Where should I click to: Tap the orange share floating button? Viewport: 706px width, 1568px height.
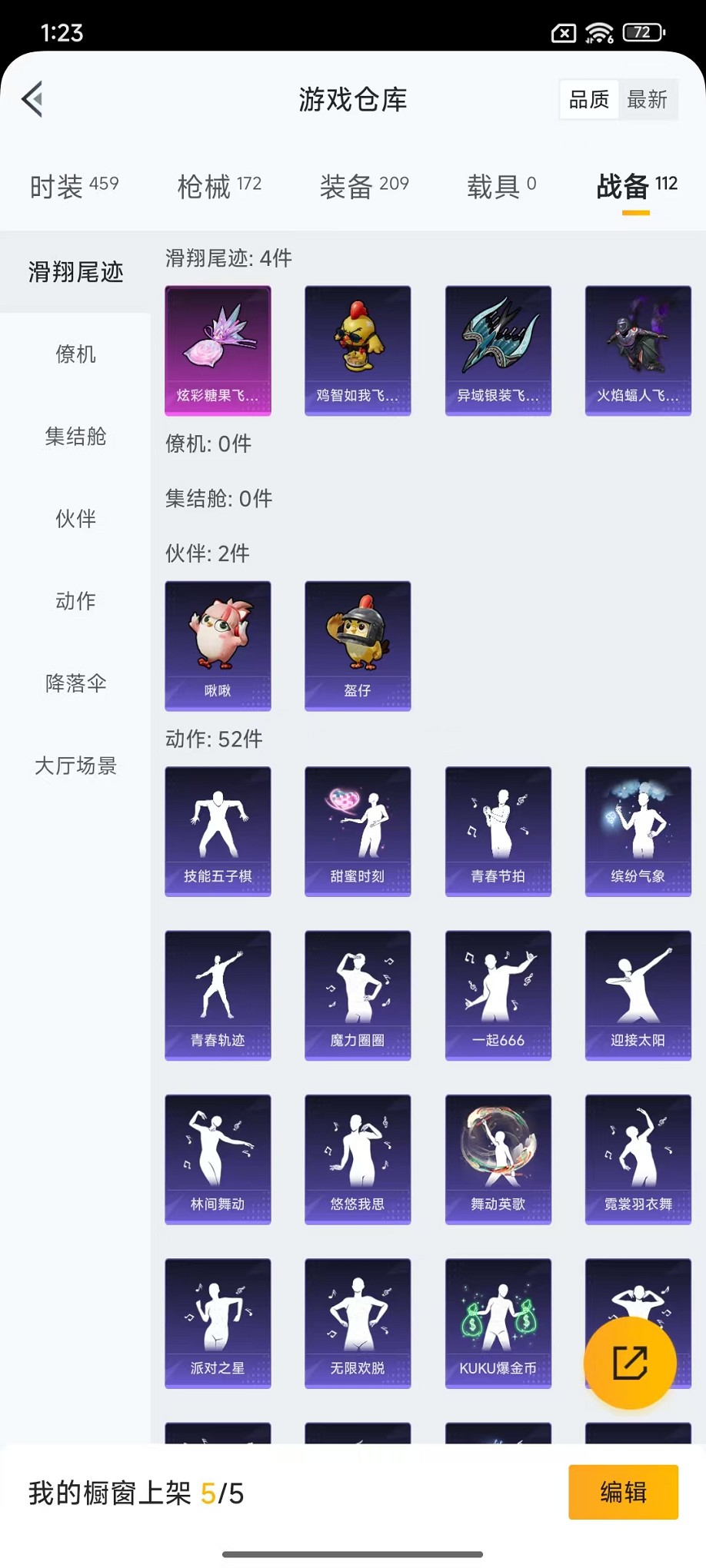coord(630,1363)
